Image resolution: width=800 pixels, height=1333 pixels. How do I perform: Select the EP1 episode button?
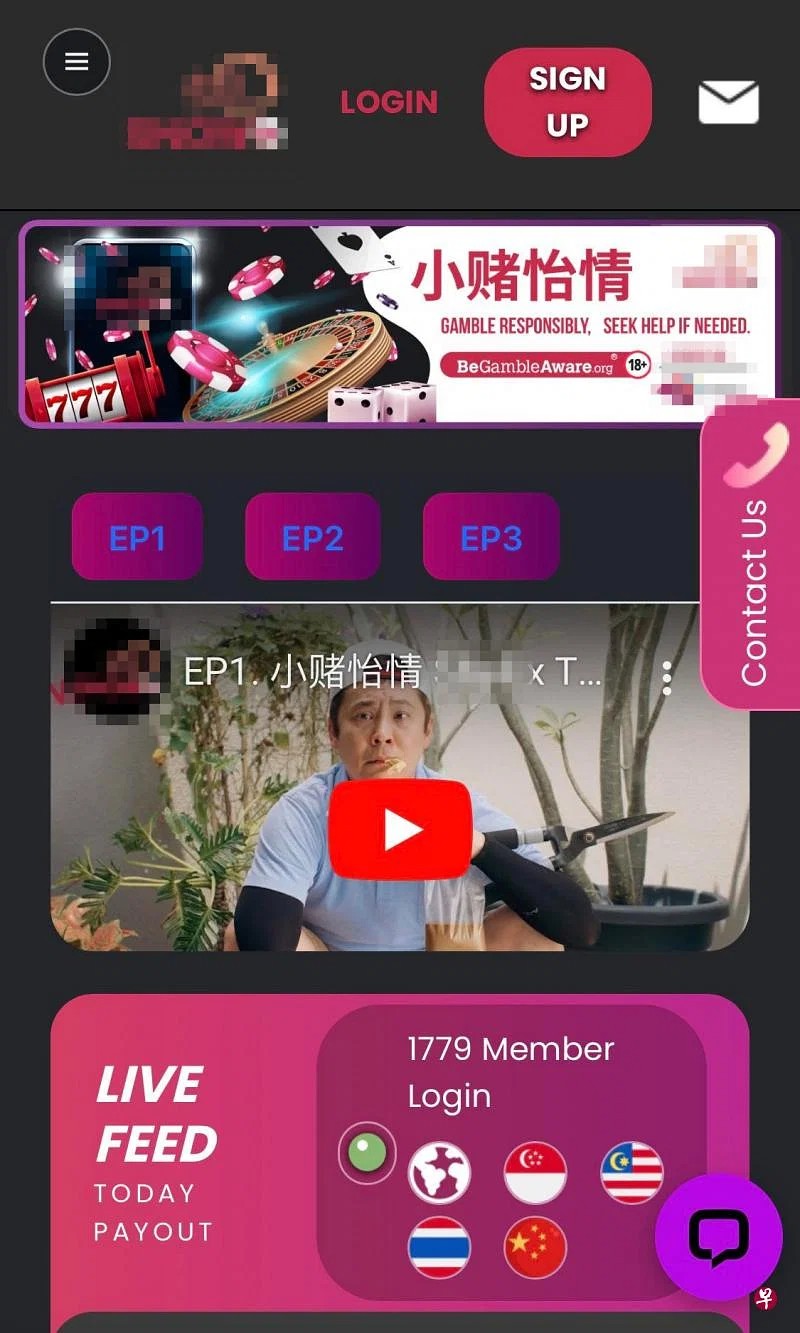coord(137,537)
